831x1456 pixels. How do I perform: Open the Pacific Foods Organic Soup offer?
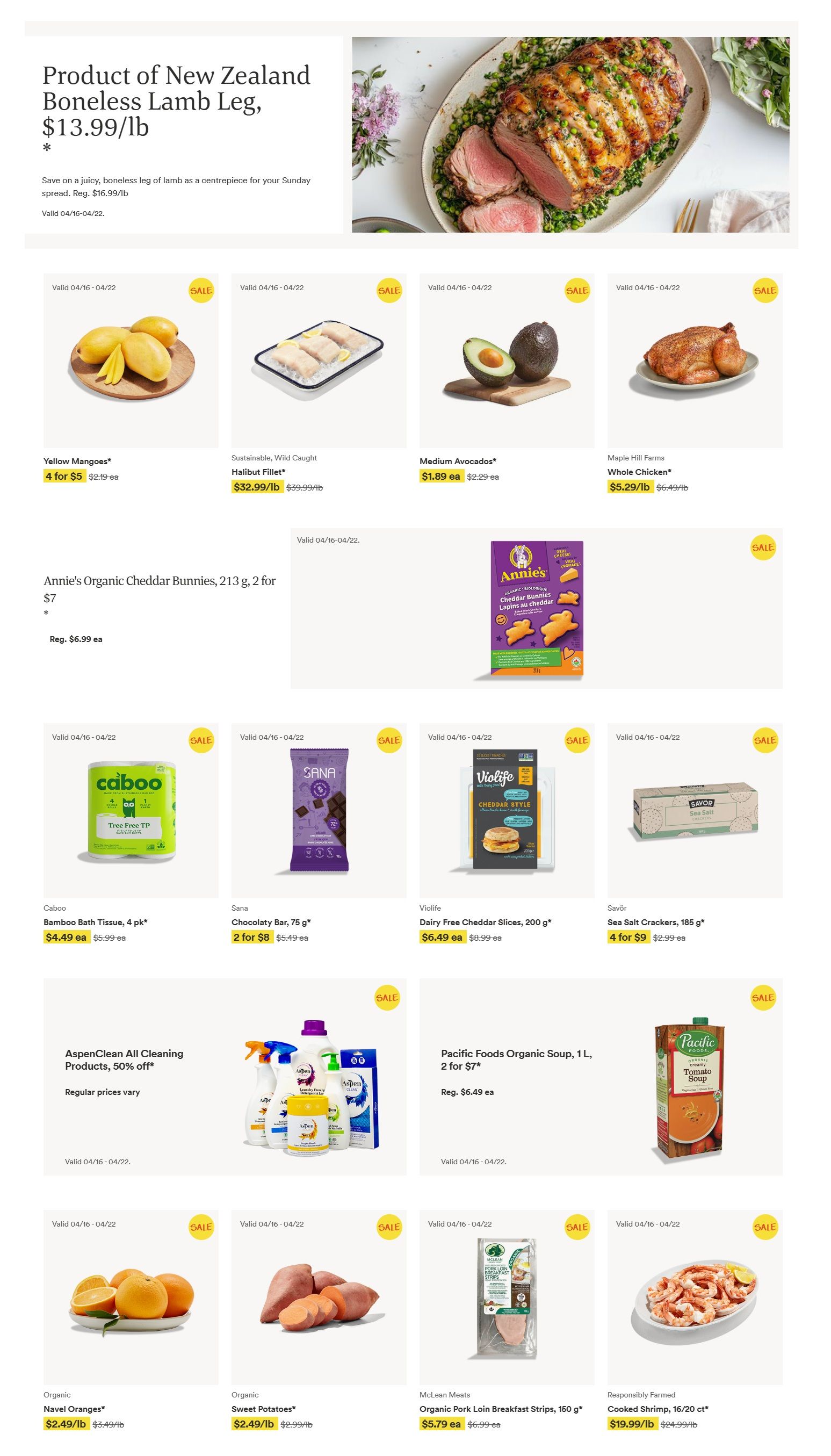click(x=601, y=1076)
